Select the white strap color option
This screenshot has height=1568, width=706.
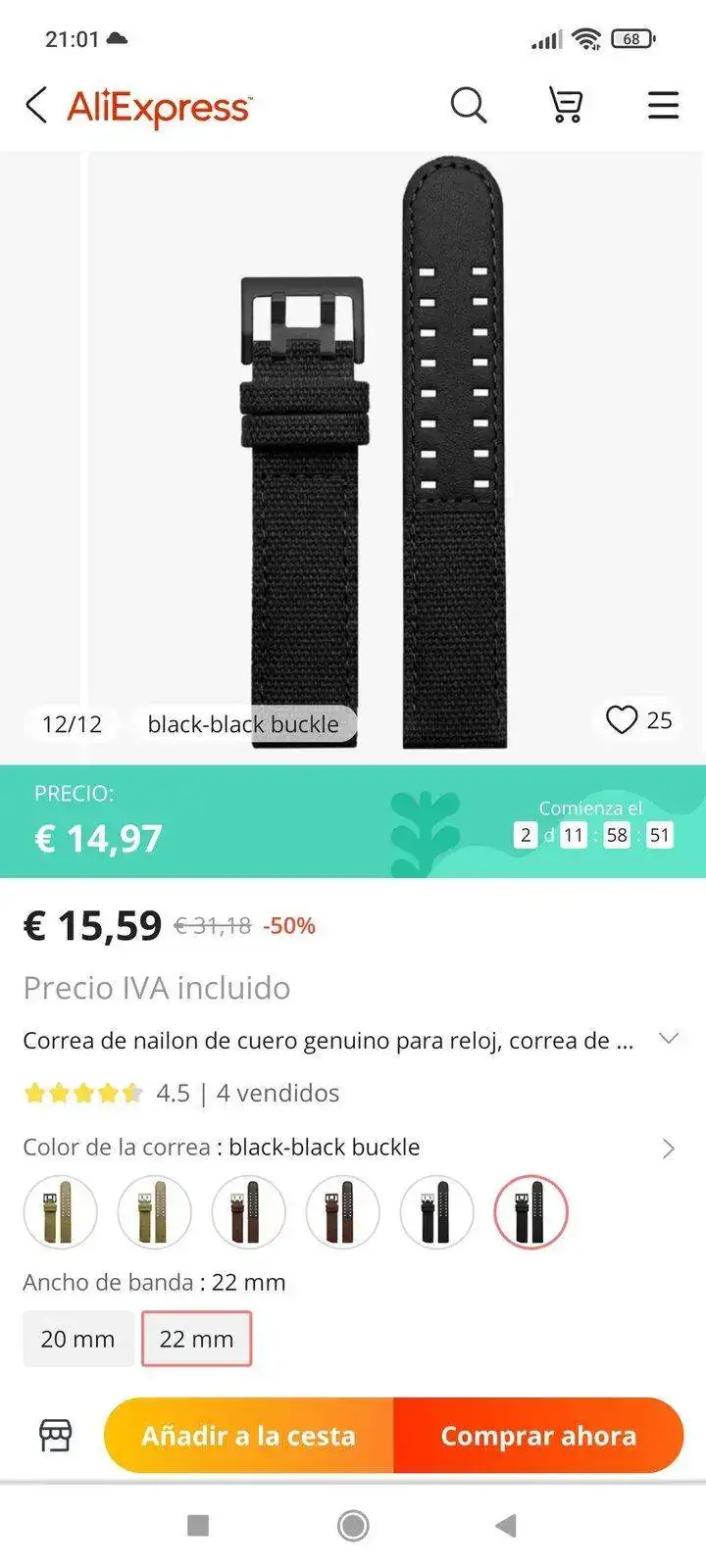tap(436, 1212)
